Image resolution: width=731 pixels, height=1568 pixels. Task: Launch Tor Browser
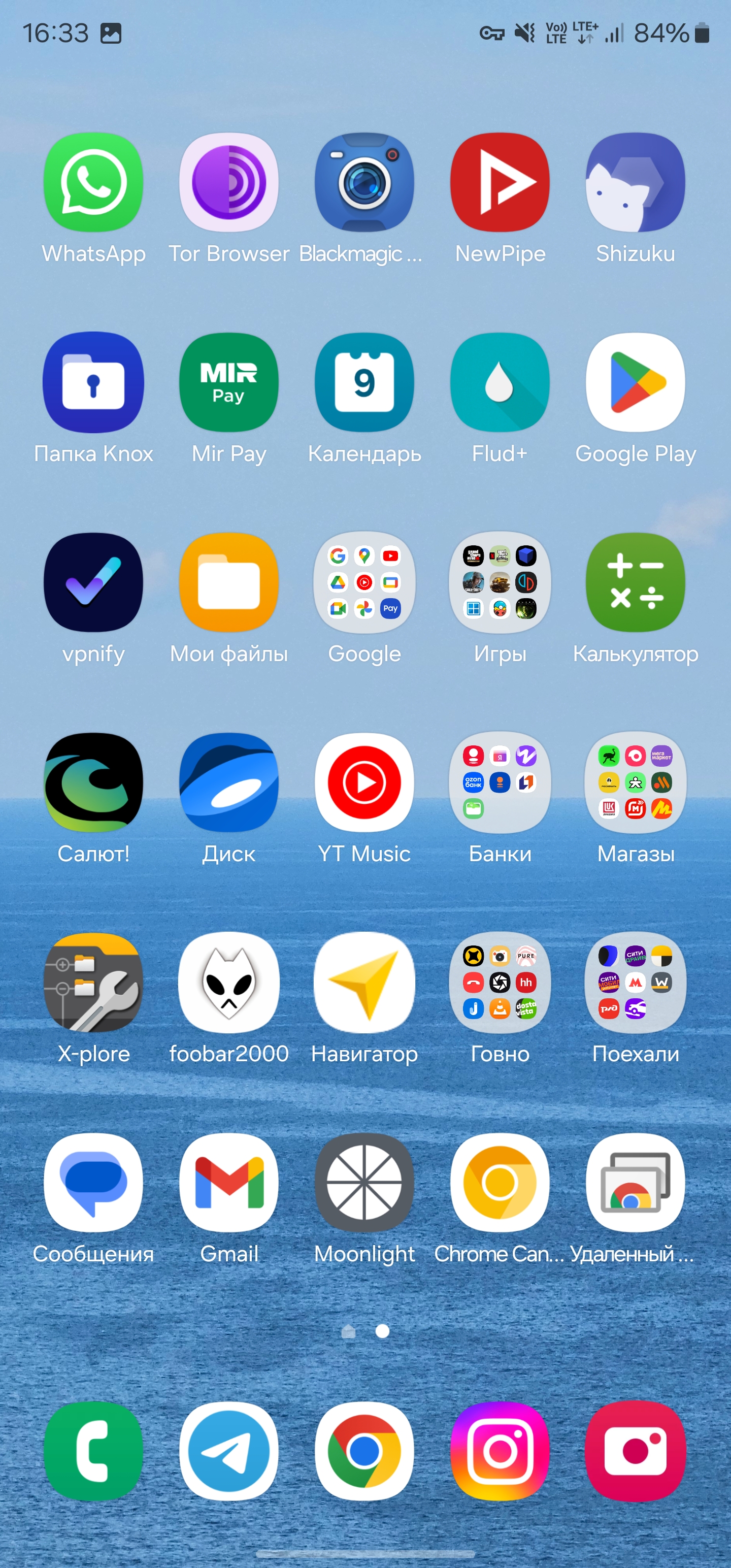pyautogui.click(x=229, y=183)
